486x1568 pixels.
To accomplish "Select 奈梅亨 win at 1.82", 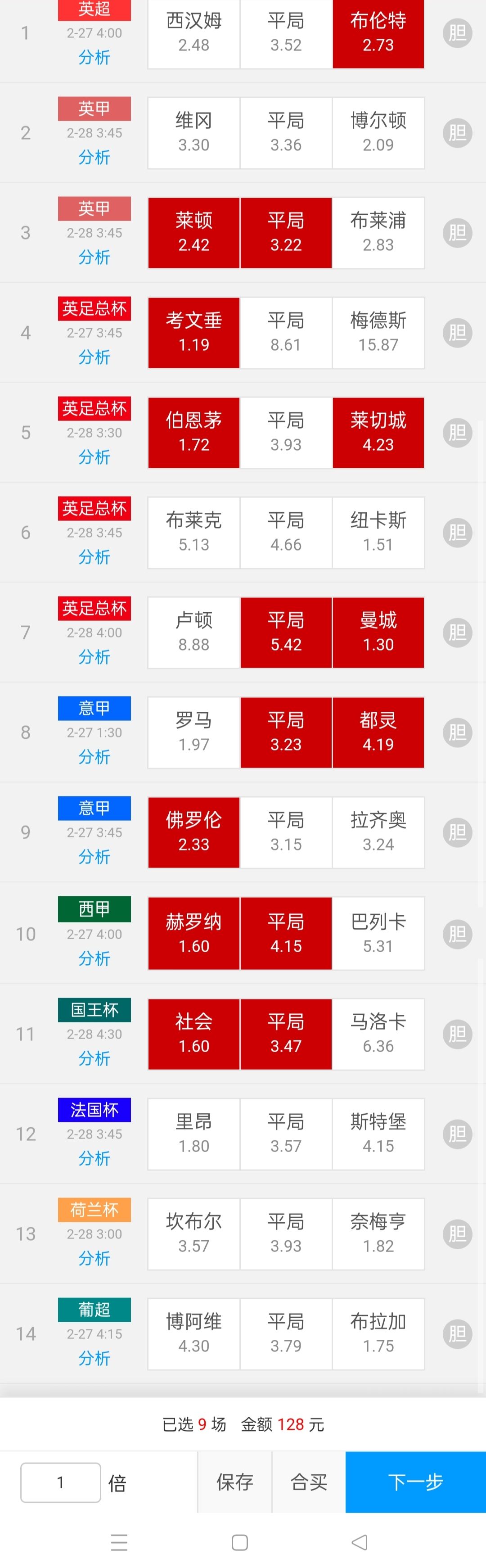I will coord(378,1233).
